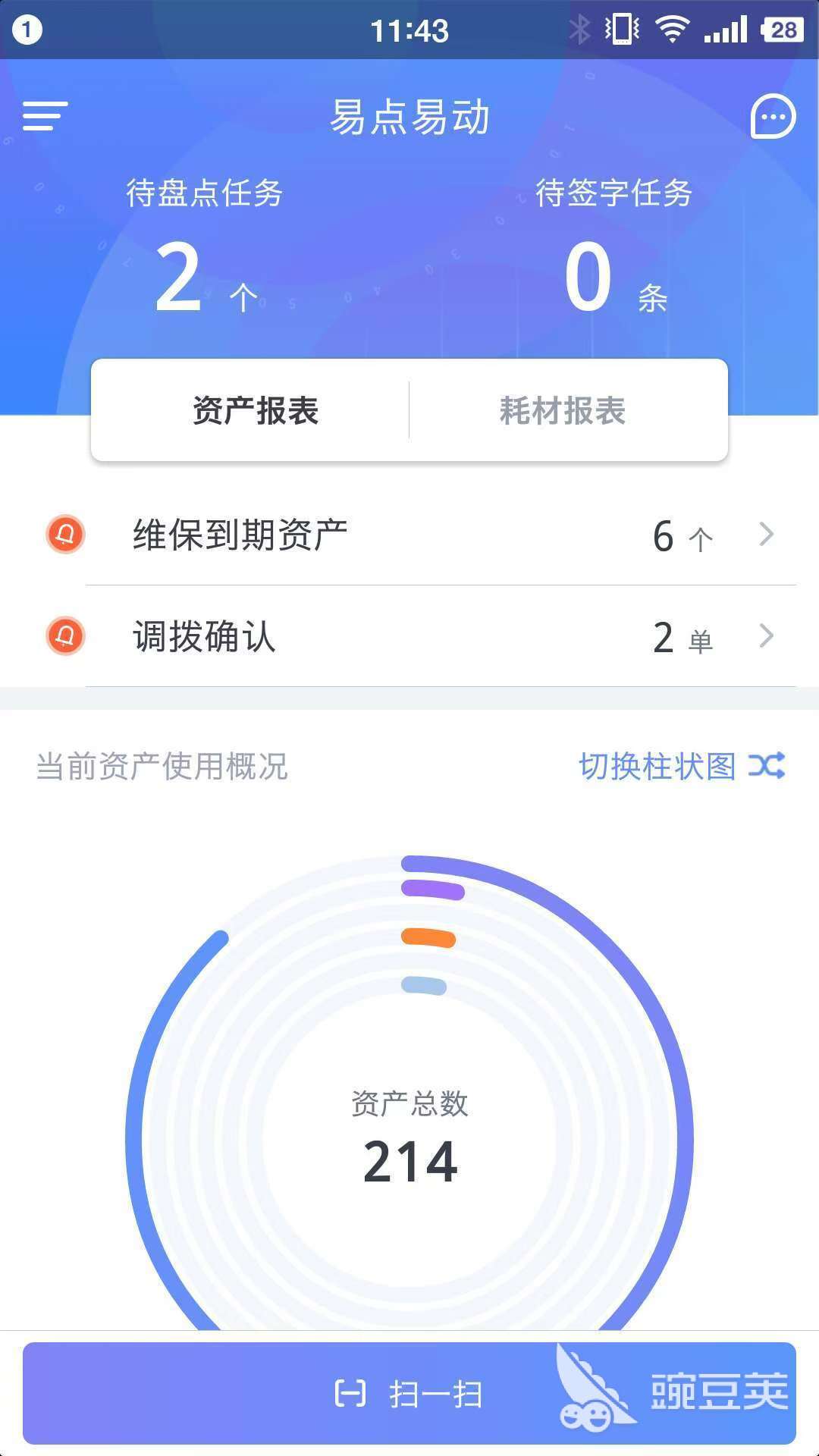This screenshot has height=1456, width=819.
Task: Open the hamburger drawer menu
Action: pos(45,116)
